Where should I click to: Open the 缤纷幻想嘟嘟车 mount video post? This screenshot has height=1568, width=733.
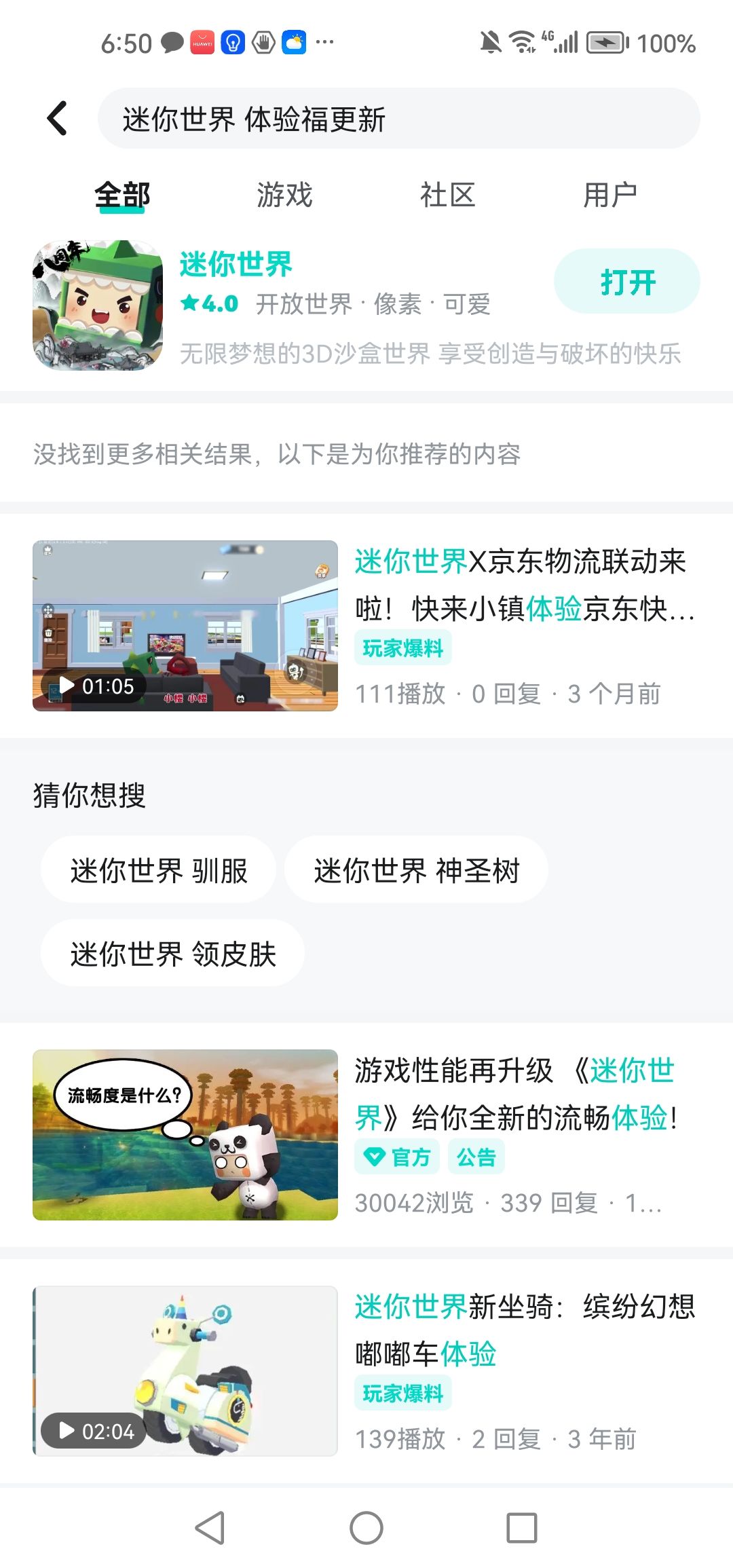pyautogui.click(x=366, y=1371)
